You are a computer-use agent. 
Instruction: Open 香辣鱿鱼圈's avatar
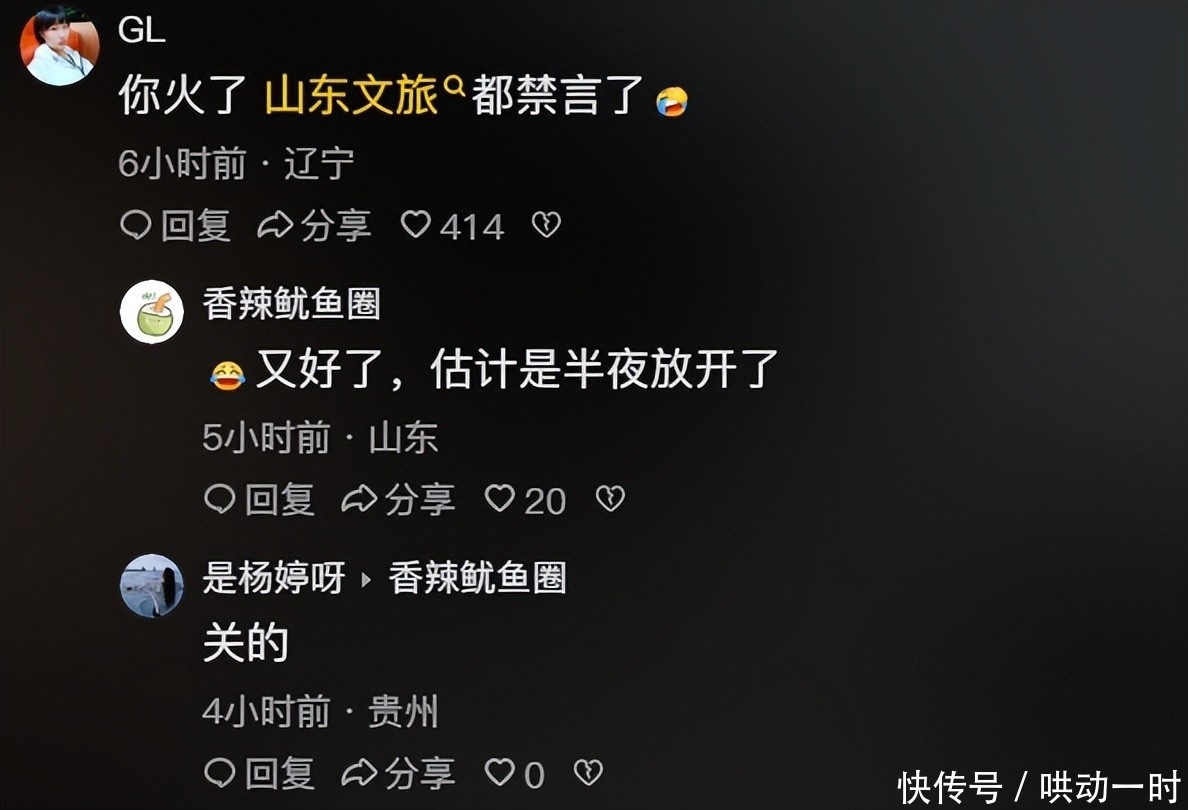coord(151,311)
